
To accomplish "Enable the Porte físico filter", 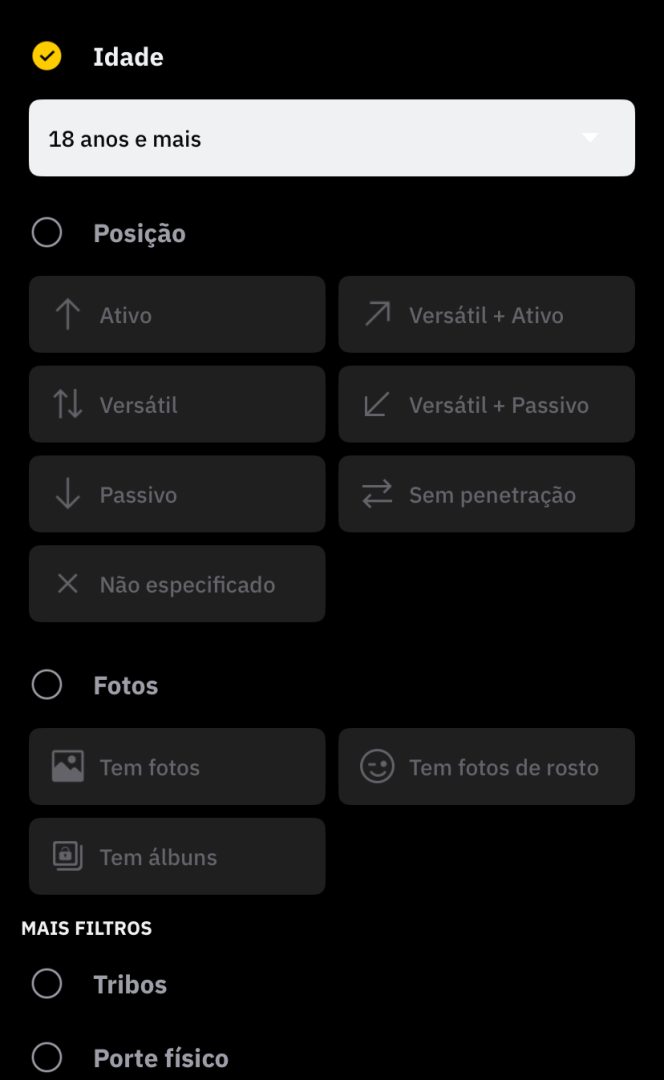I will 47,1057.
